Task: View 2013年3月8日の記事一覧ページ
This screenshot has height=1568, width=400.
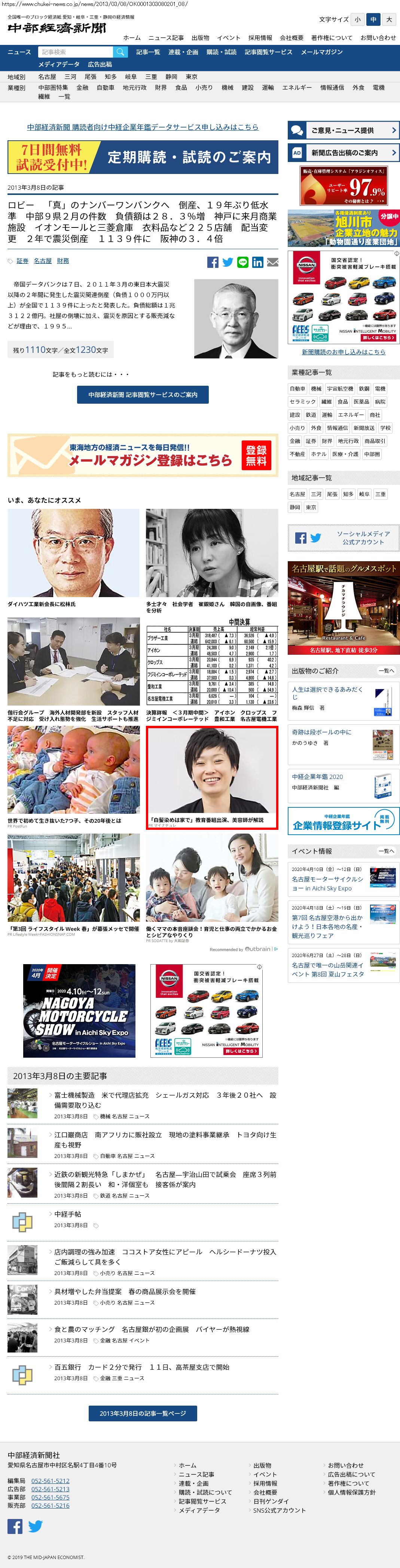Action: tap(143, 1413)
